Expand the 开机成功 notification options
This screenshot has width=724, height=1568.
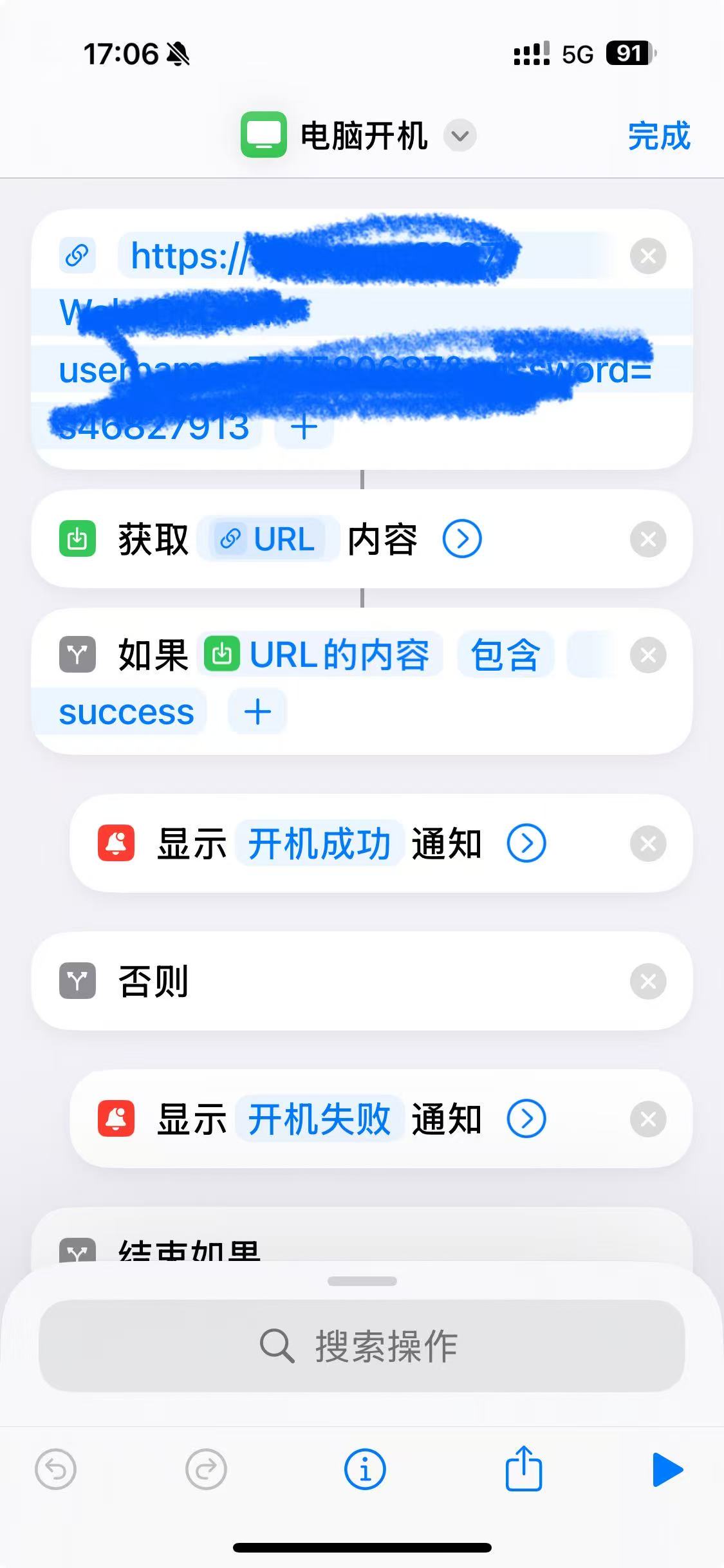click(x=526, y=843)
